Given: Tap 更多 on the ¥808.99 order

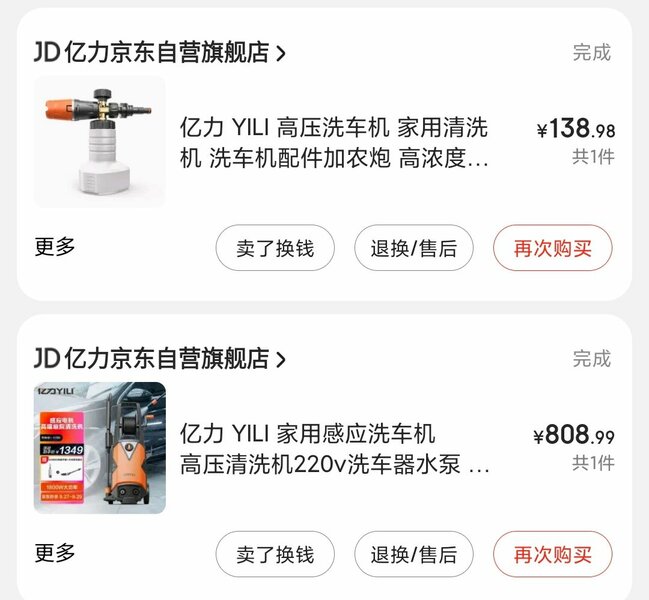Looking at the screenshot, I should [x=55, y=553].
